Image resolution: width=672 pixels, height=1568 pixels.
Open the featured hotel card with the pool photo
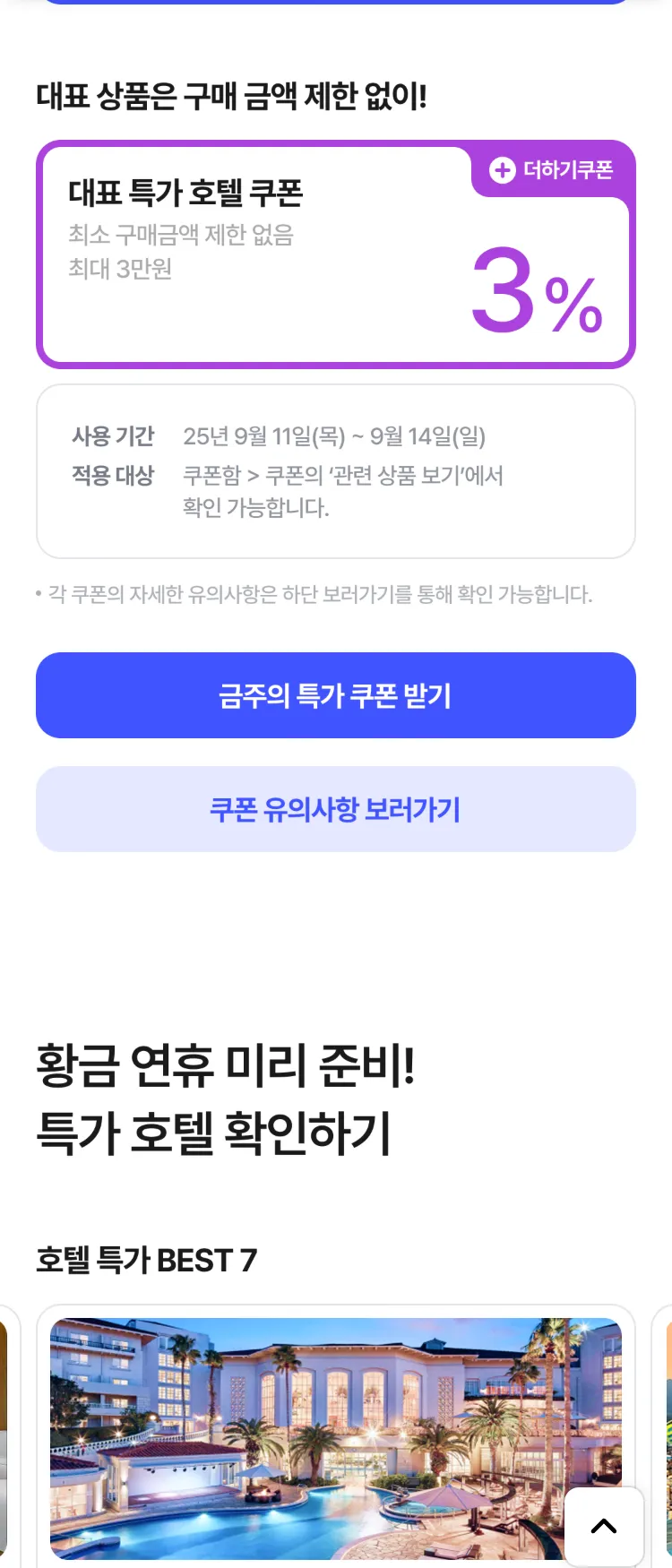click(305, 1434)
